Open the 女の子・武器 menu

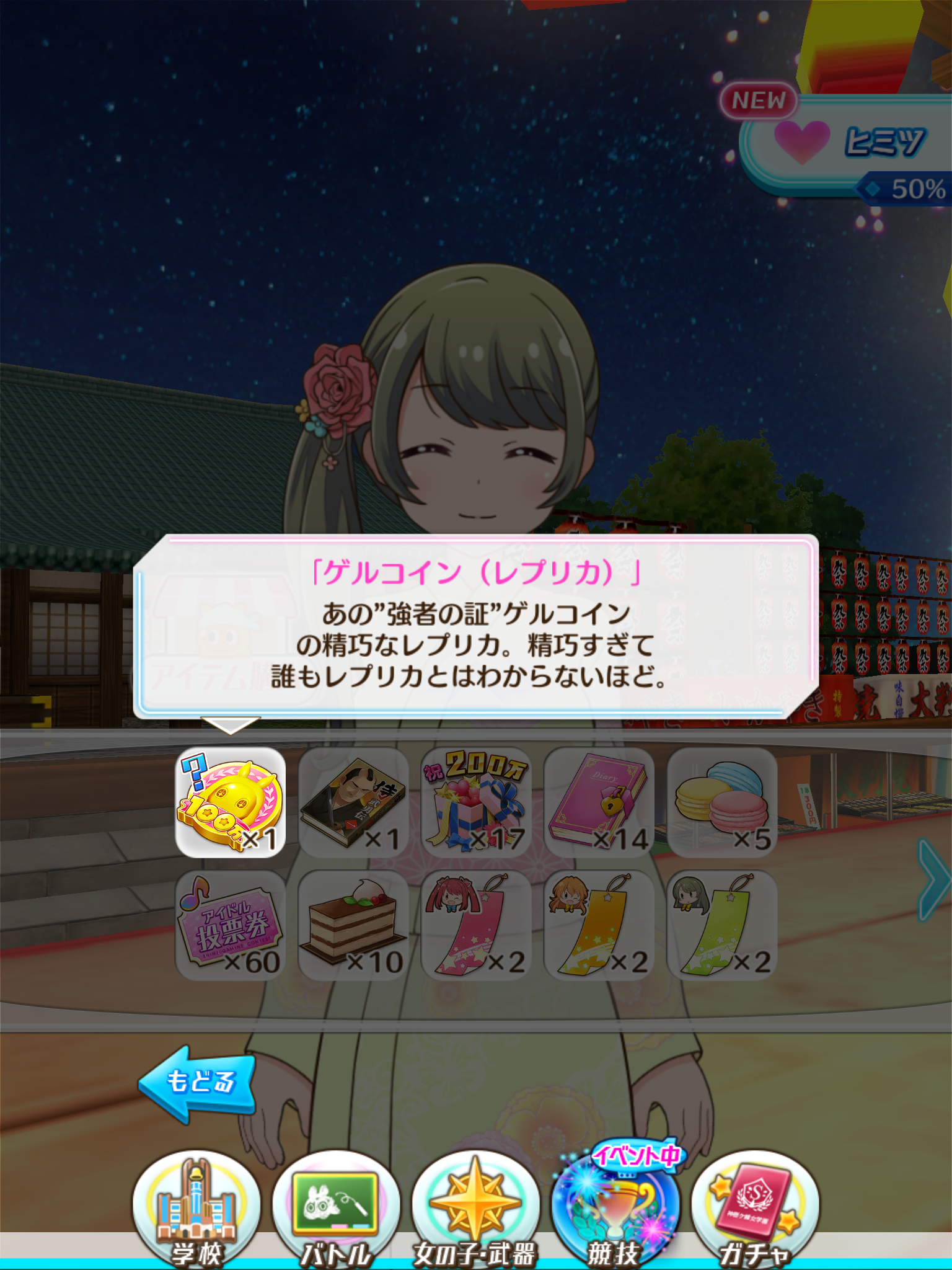(475, 1209)
